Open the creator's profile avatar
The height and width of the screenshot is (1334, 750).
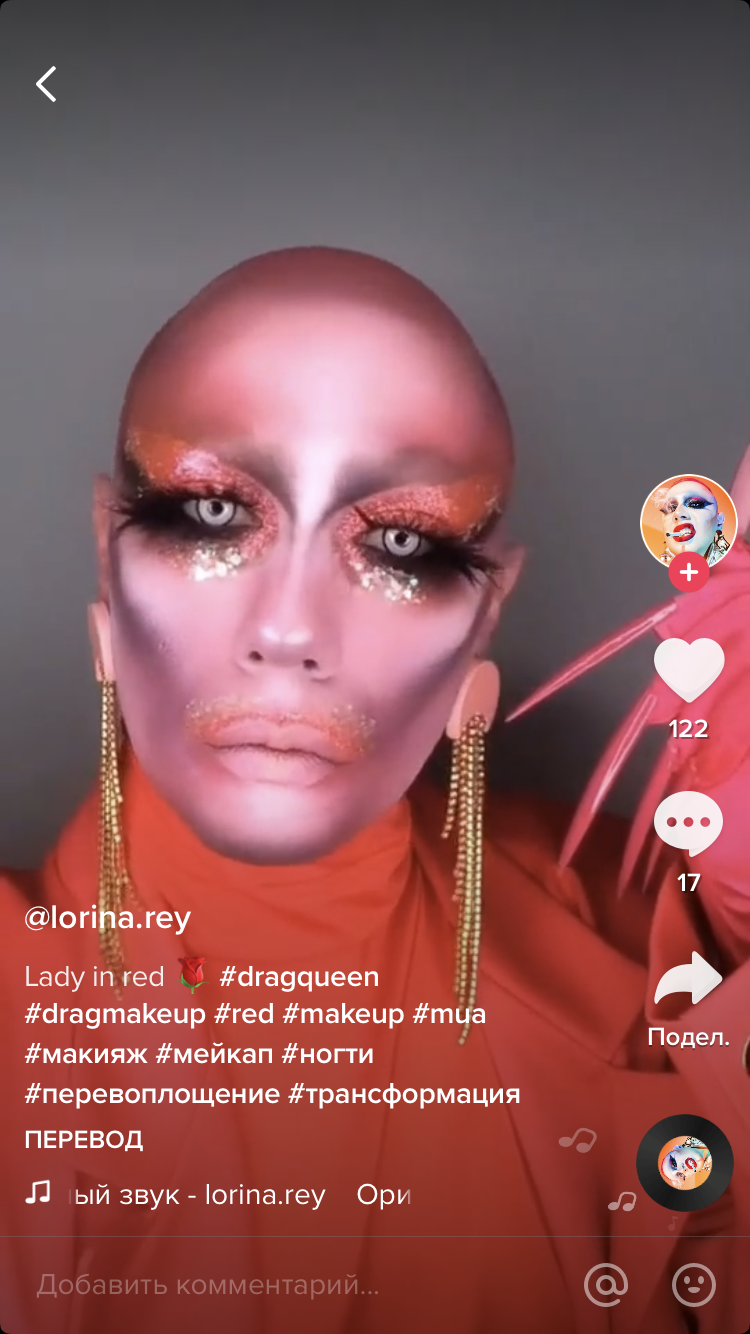[688, 522]
